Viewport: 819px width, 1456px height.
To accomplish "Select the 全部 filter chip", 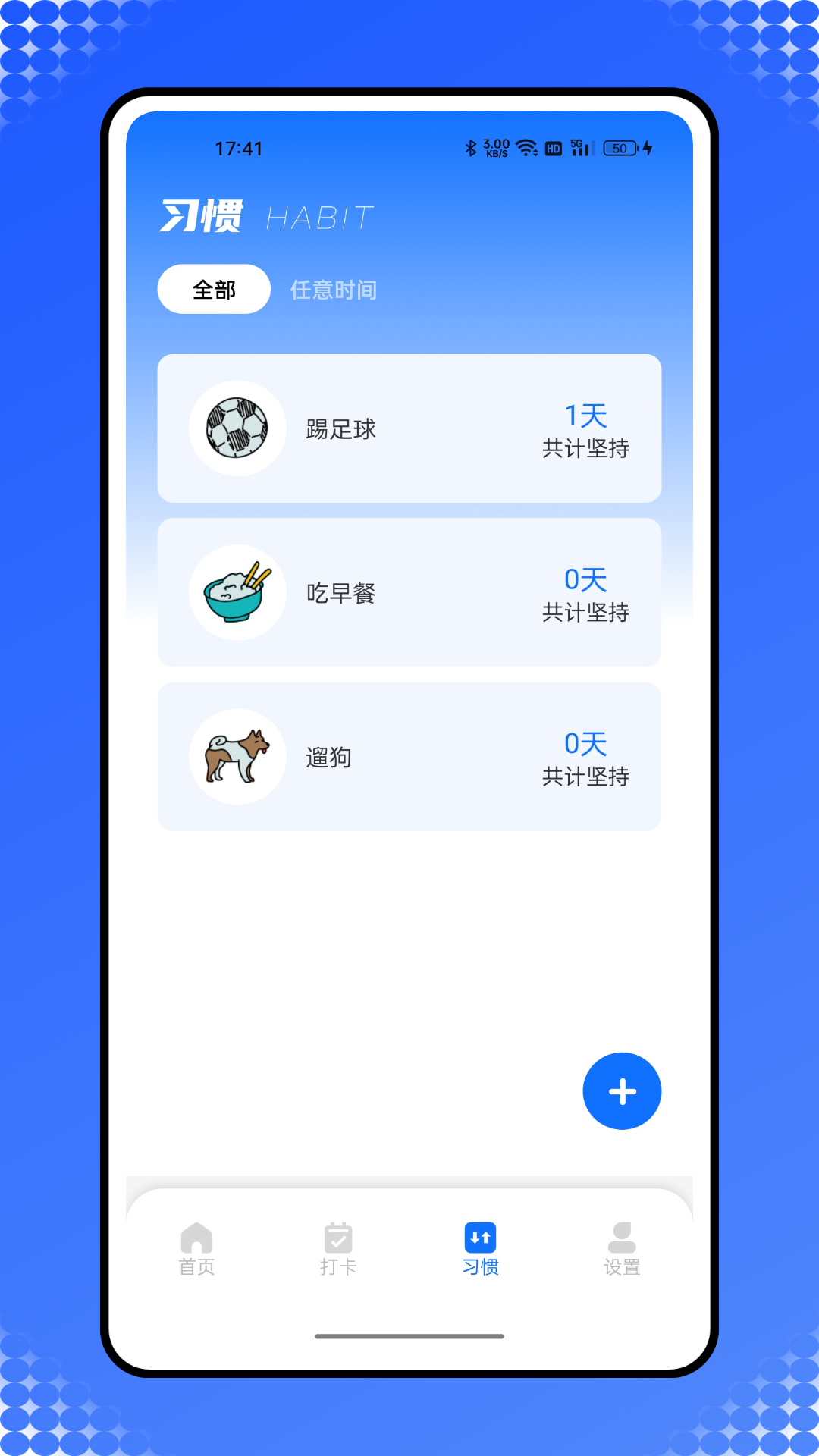I will [214, 289].
